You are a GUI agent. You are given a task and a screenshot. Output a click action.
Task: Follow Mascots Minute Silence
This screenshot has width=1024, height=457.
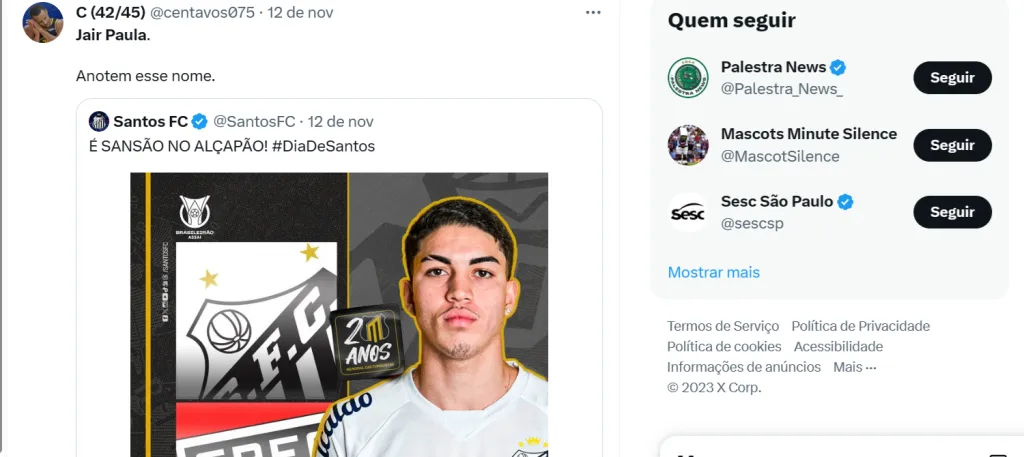pyautogui.click(x=951, y=145)
